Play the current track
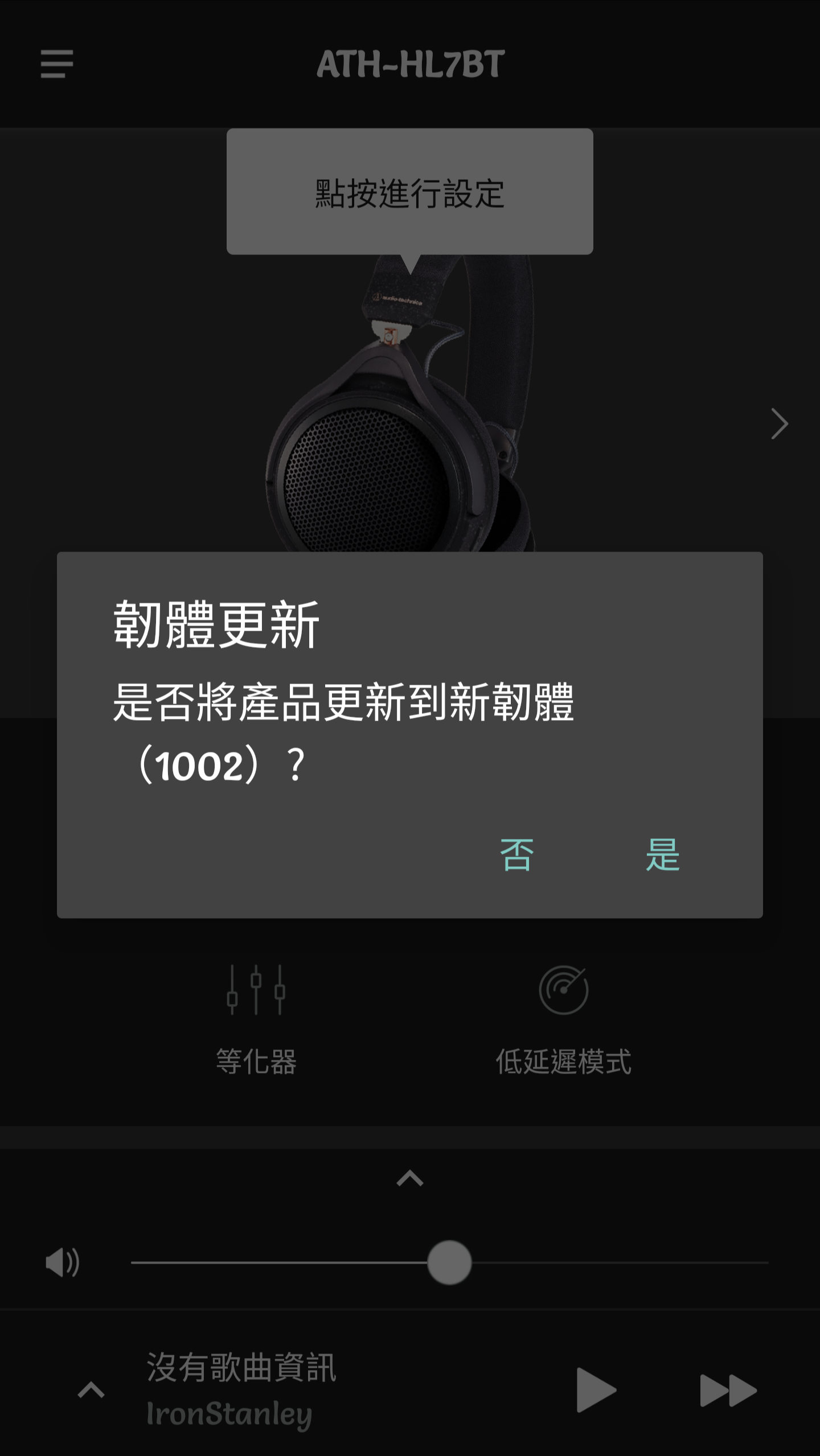Image resolution: width=820 pixels, height=1456 pixels. click(x=595, y=1390)
